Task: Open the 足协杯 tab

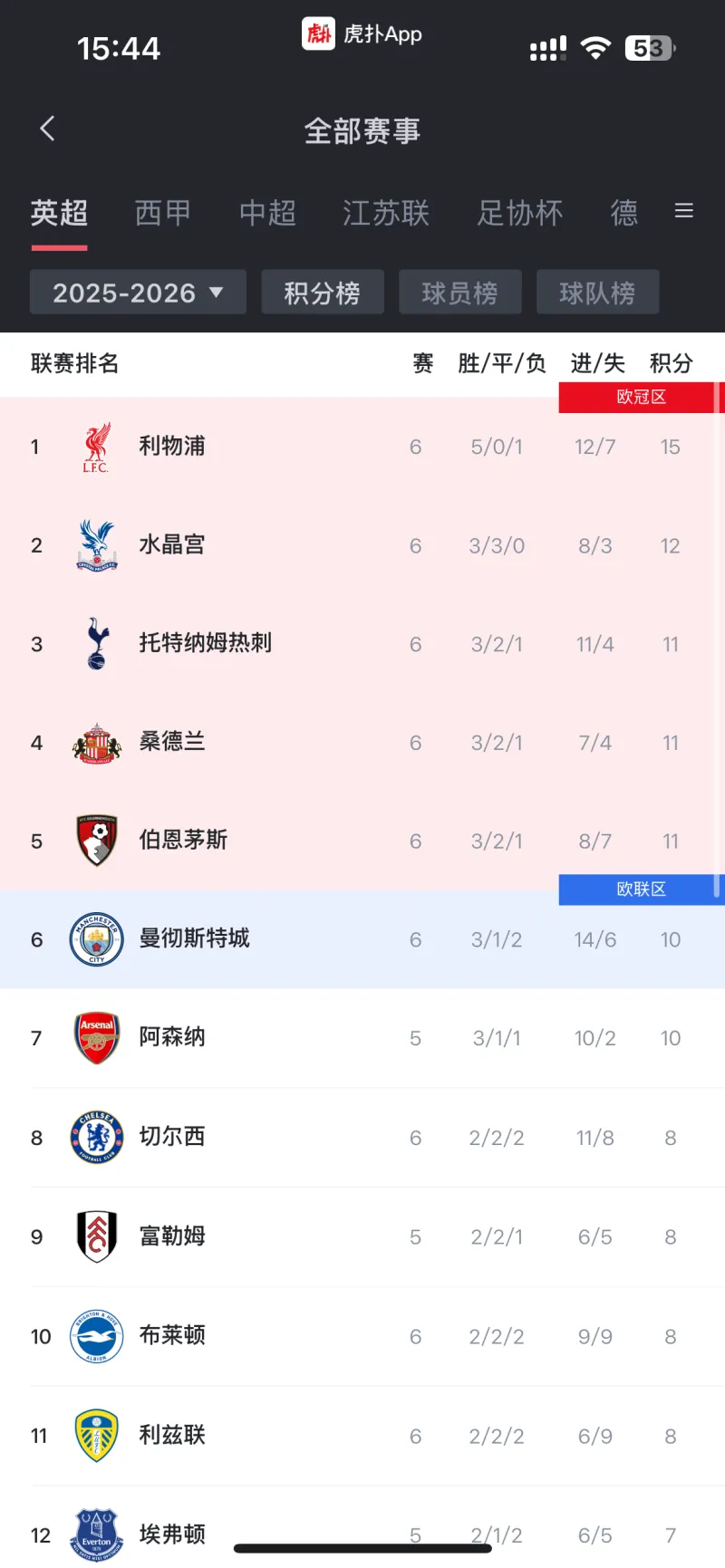Action: point(520,213)
